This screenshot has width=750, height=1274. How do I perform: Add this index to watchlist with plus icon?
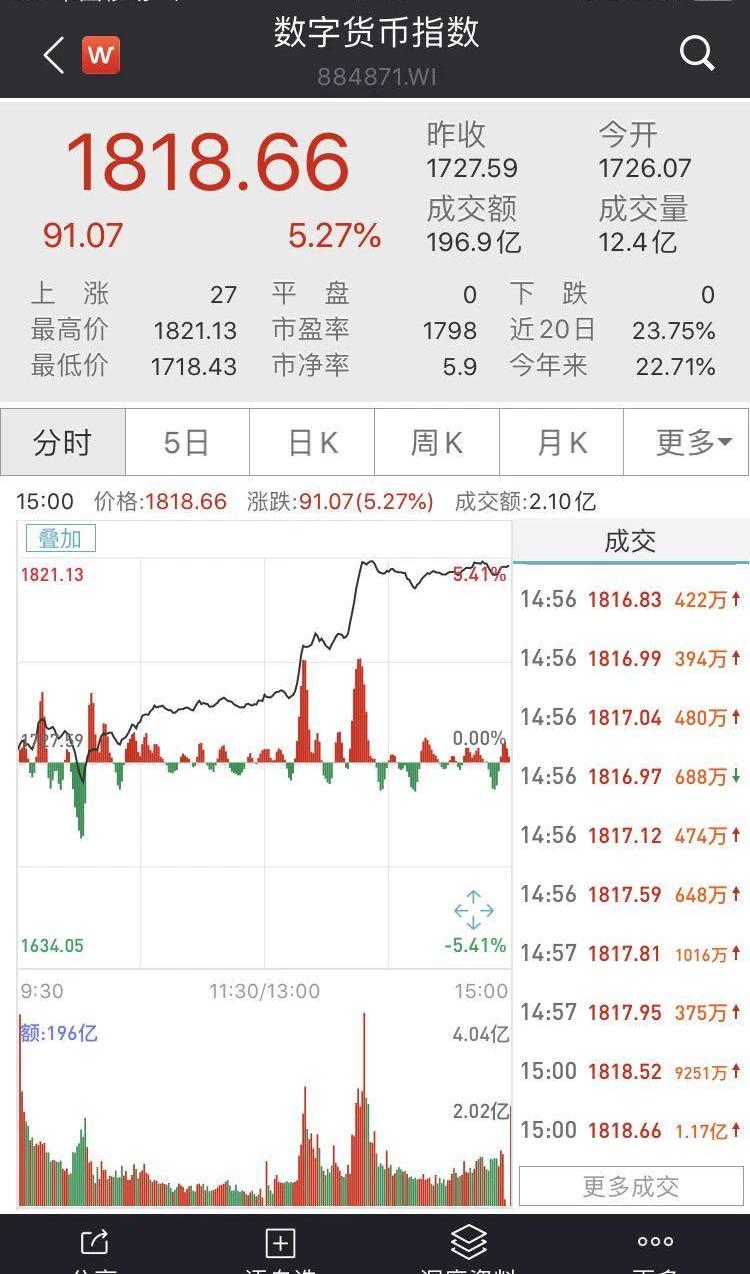click(280, 1243)
